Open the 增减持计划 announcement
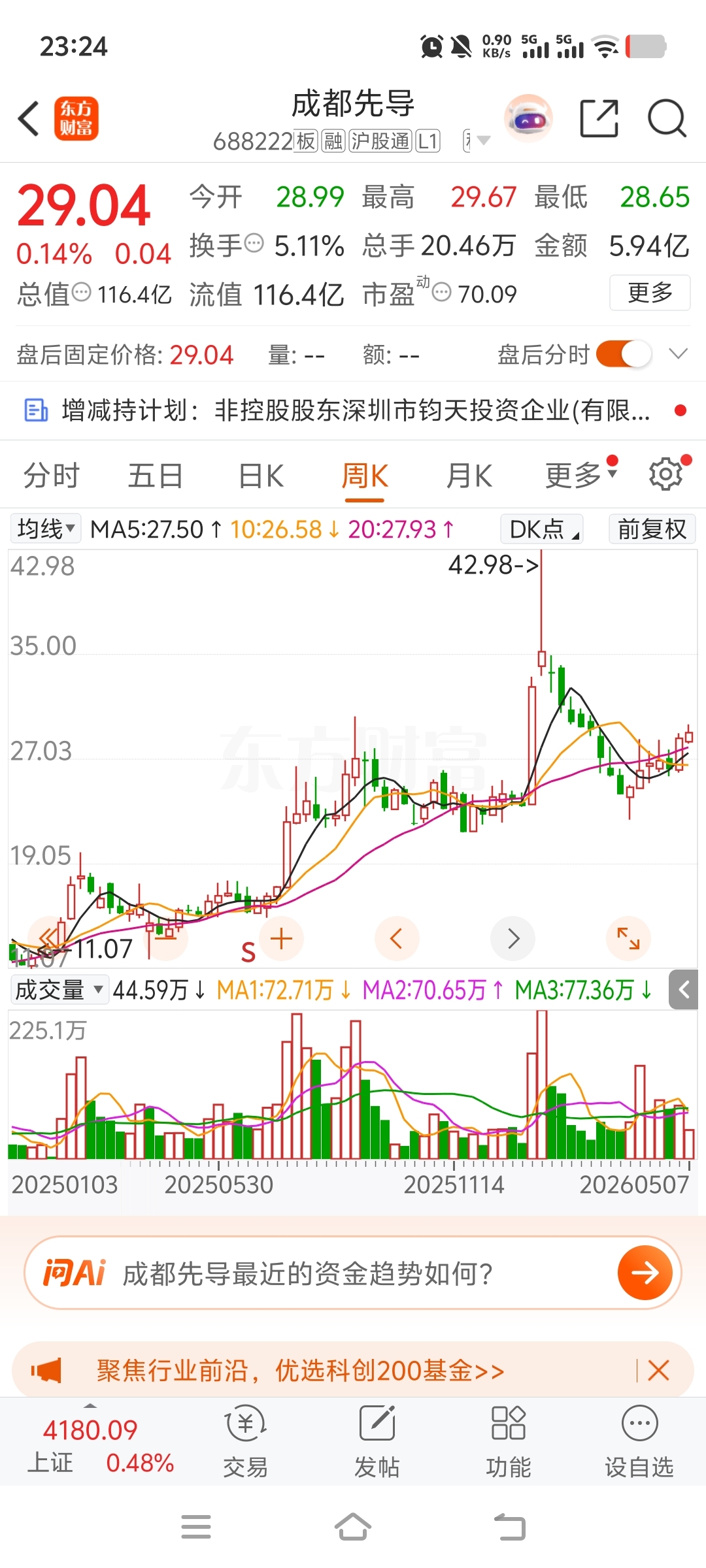 (x=353, y=411)
